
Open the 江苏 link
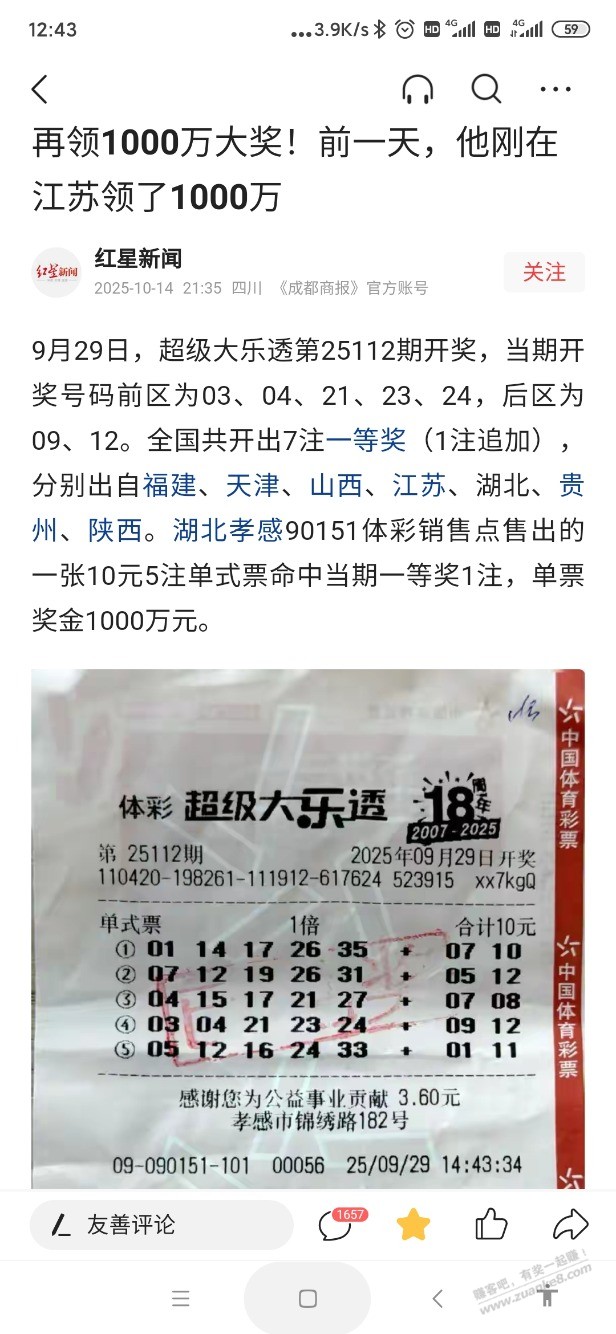pyautogui.click(x=419, y=486)
